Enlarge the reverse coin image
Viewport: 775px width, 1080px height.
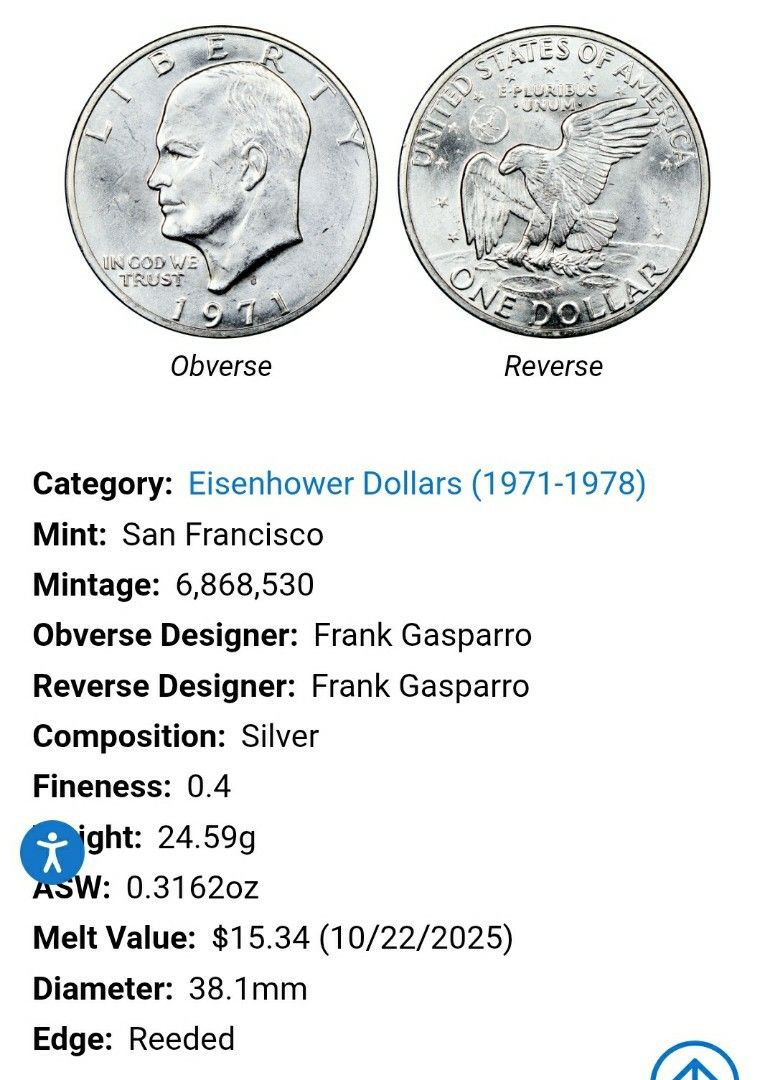[x=553, y=181]
